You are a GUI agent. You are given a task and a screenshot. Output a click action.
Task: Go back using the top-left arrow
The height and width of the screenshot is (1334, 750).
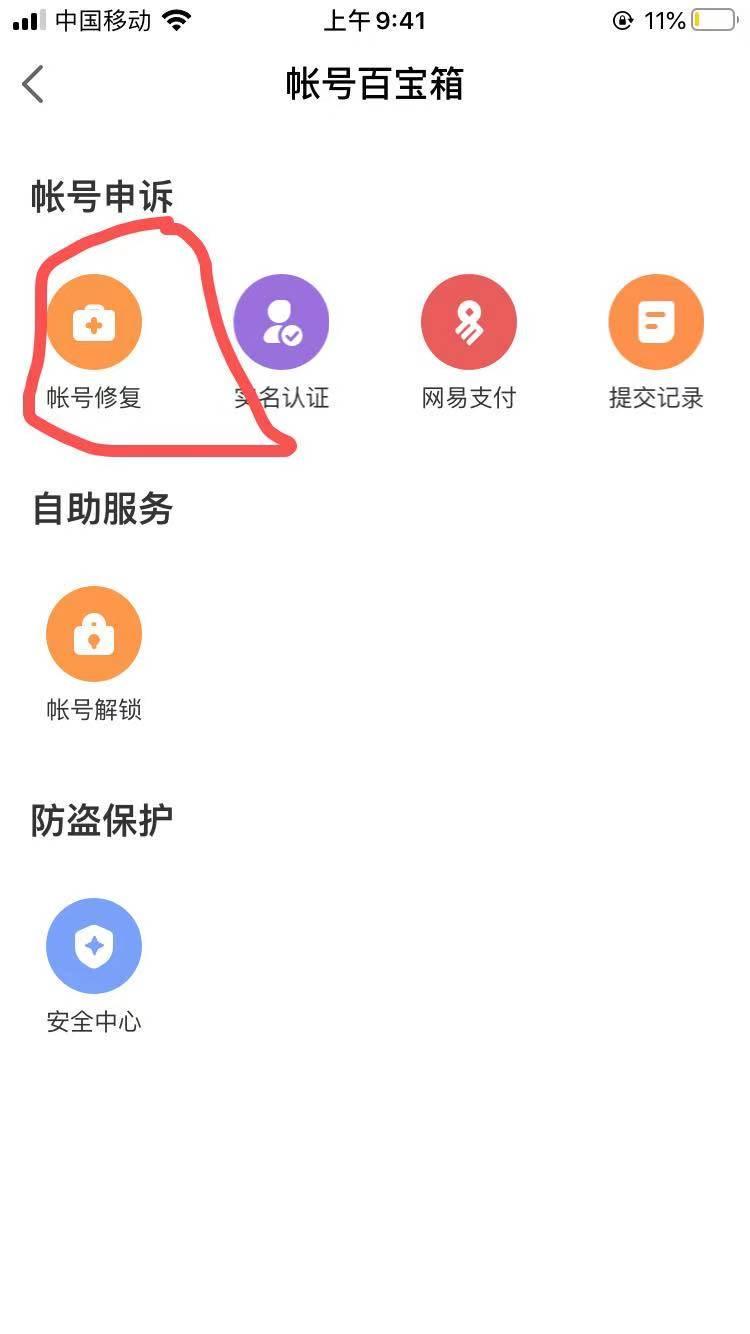[34, 84]
